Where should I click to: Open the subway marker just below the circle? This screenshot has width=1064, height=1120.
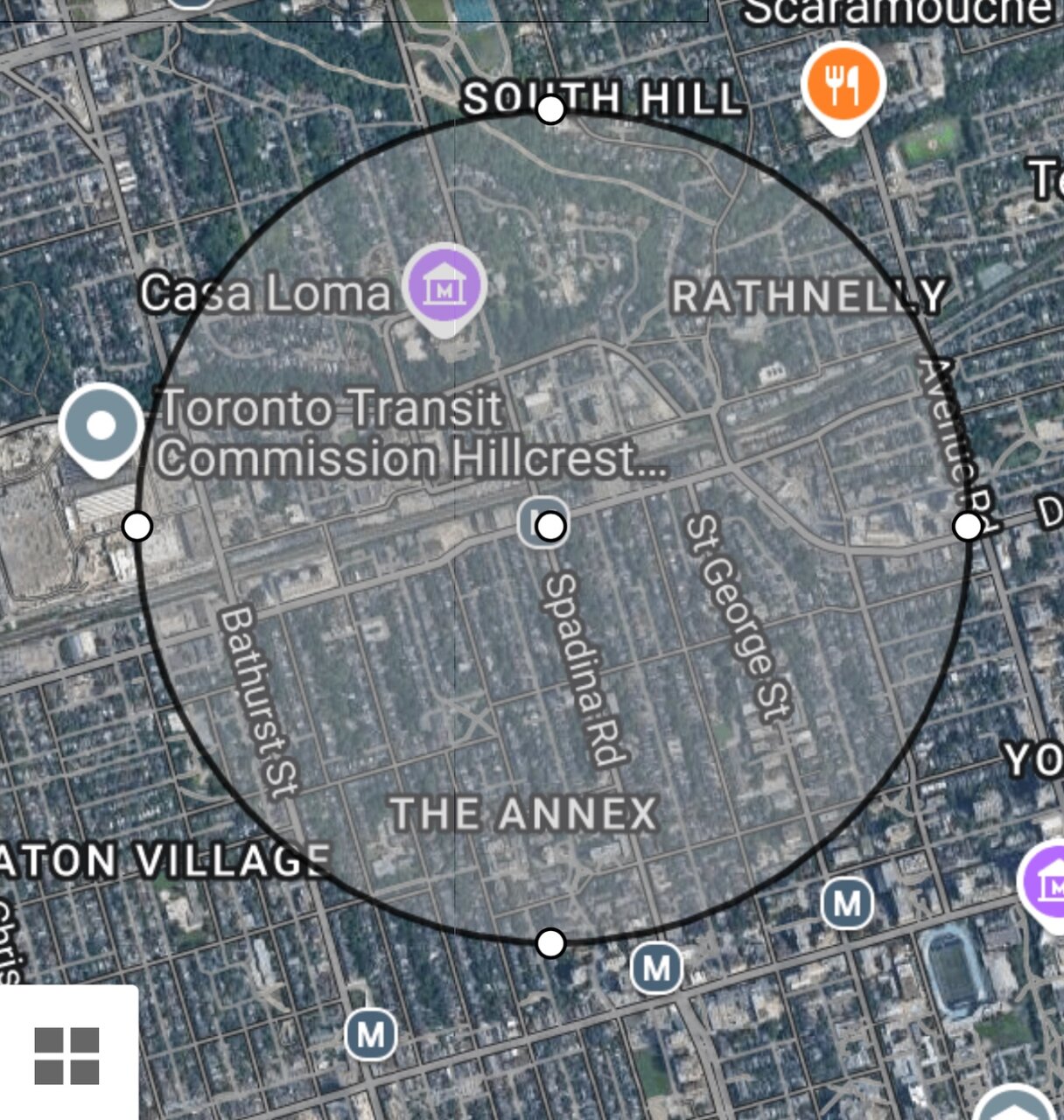click(656, 969)
